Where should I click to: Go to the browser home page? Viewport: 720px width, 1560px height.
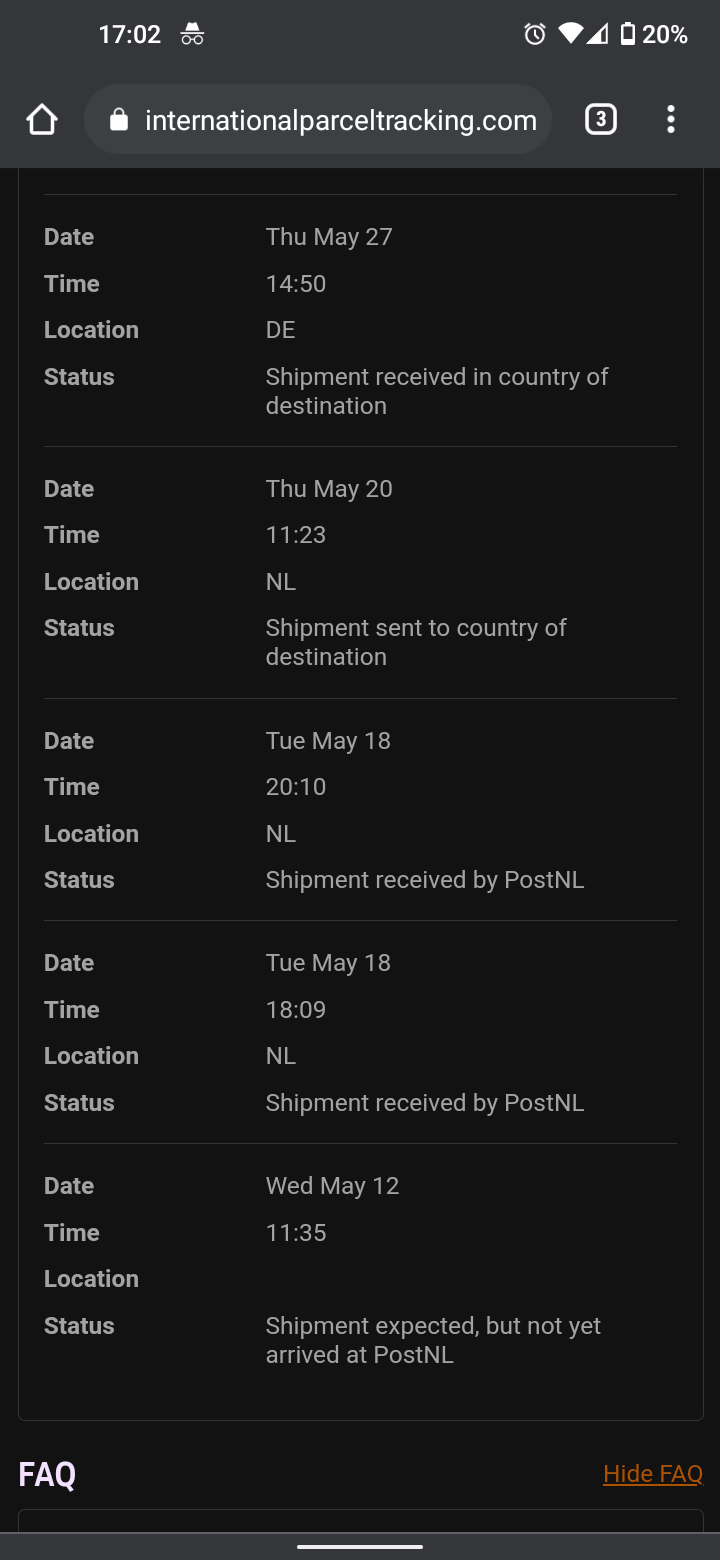(42, 120)
